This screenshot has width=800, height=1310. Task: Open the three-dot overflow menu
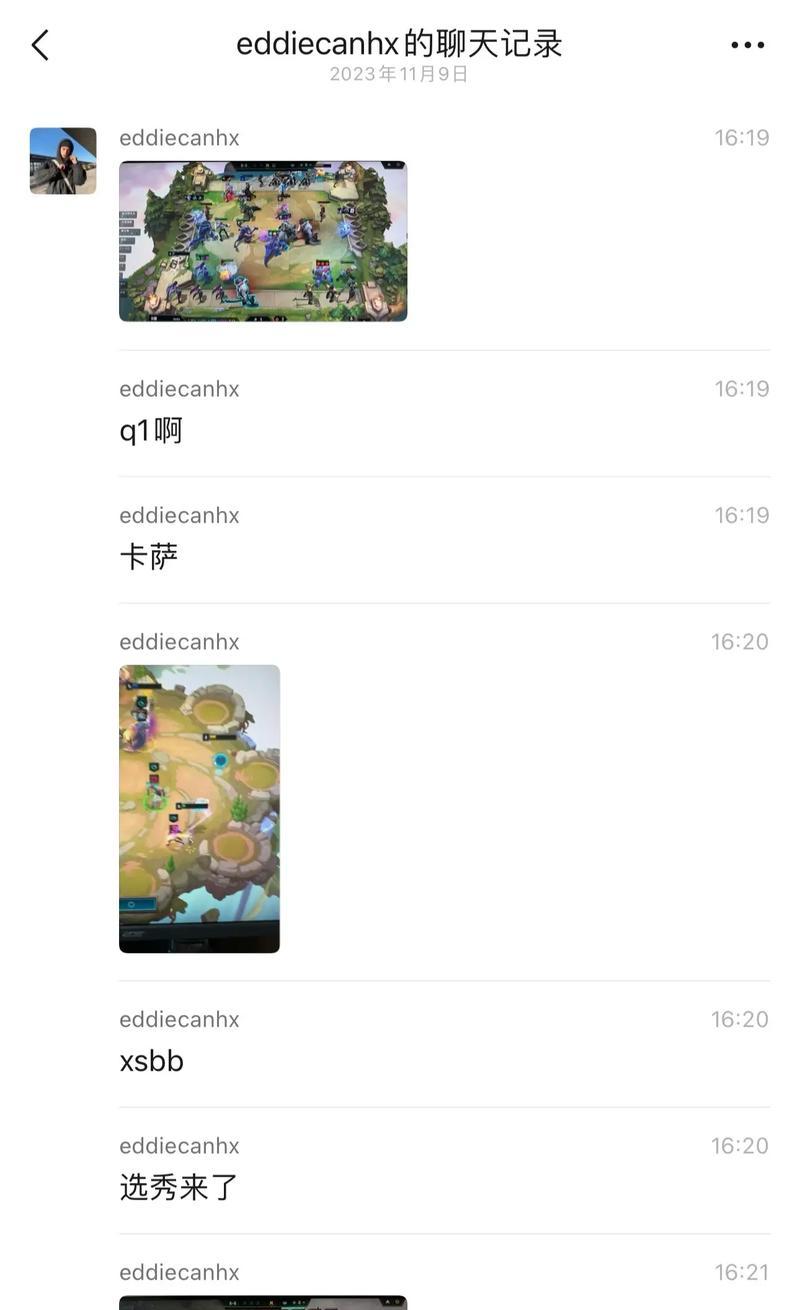coord(747,45)
